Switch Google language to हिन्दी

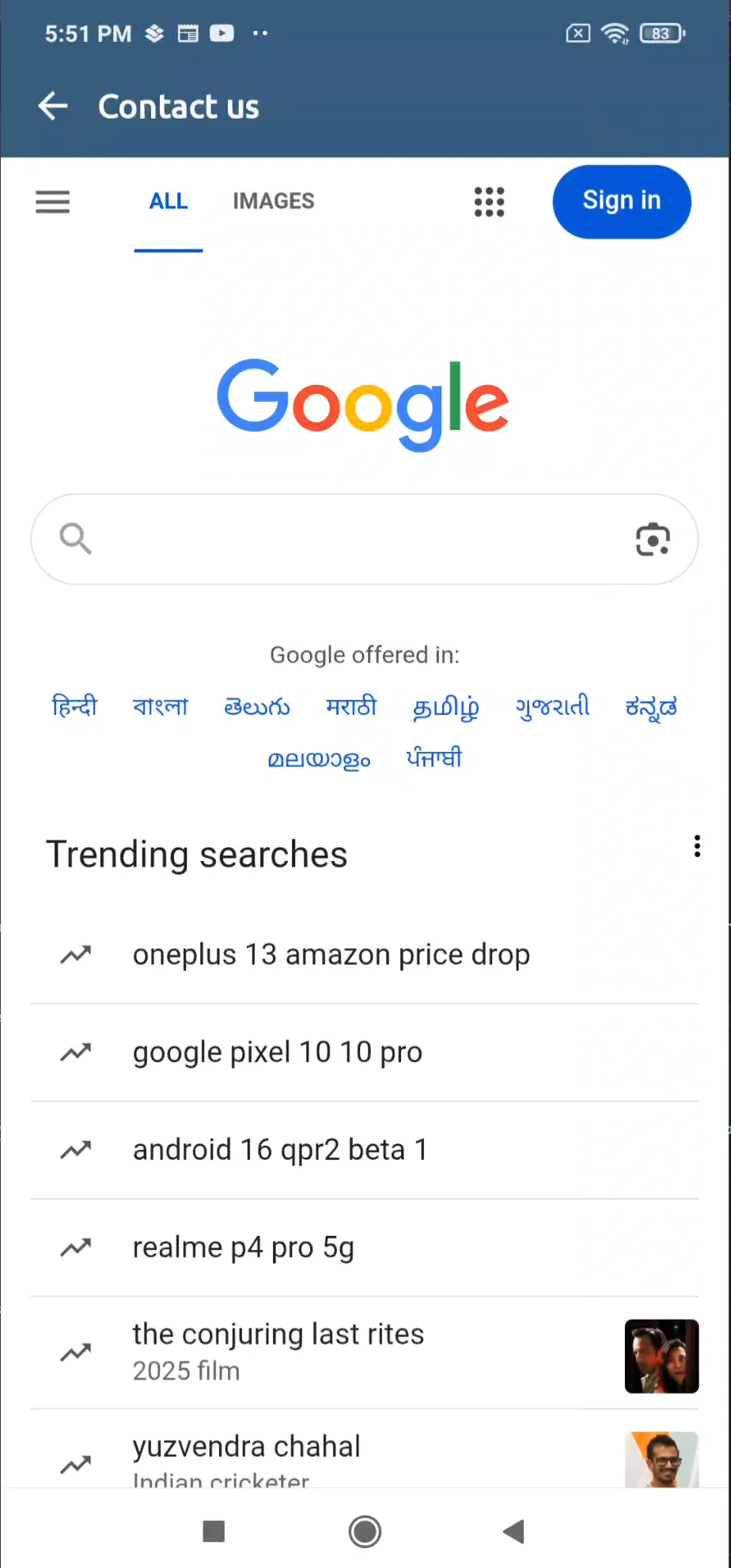[x=74, y=705]
